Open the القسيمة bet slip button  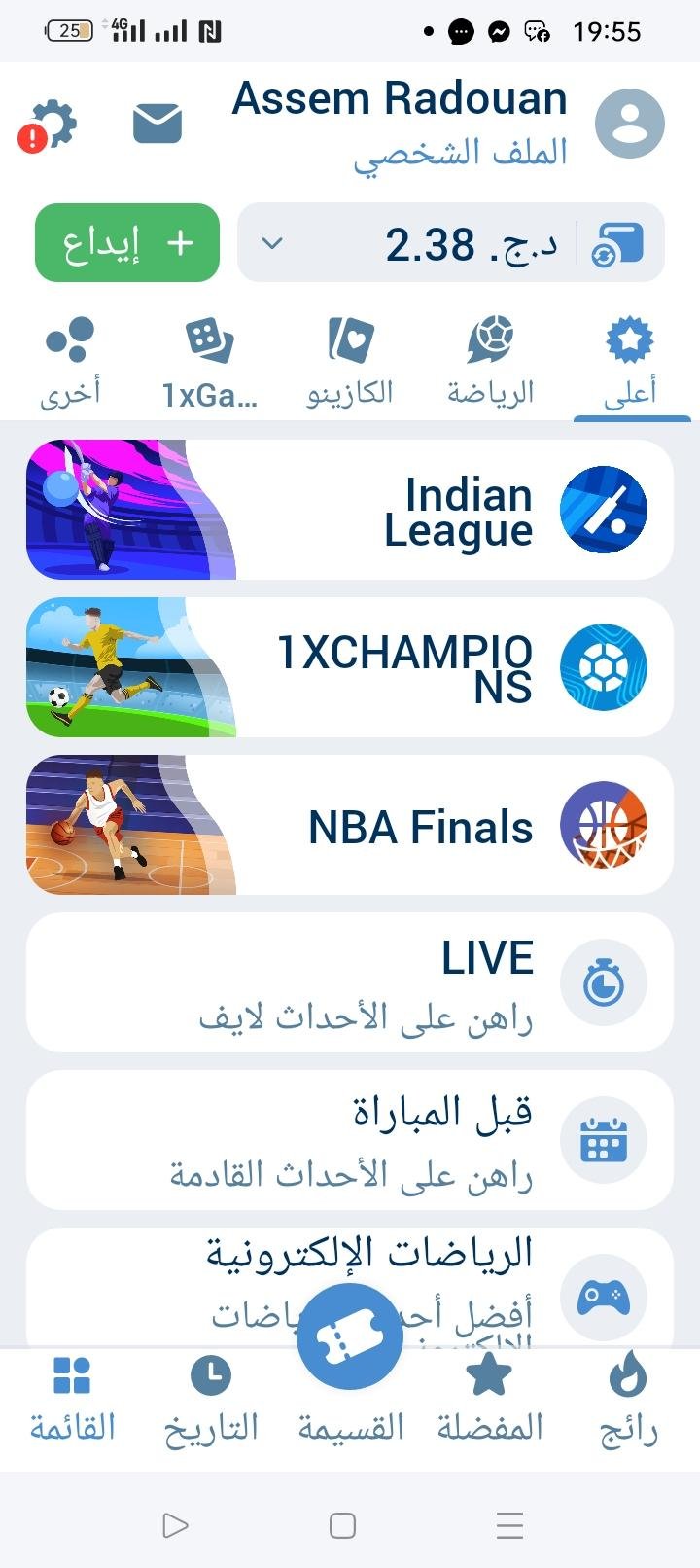pos(350,1337)
